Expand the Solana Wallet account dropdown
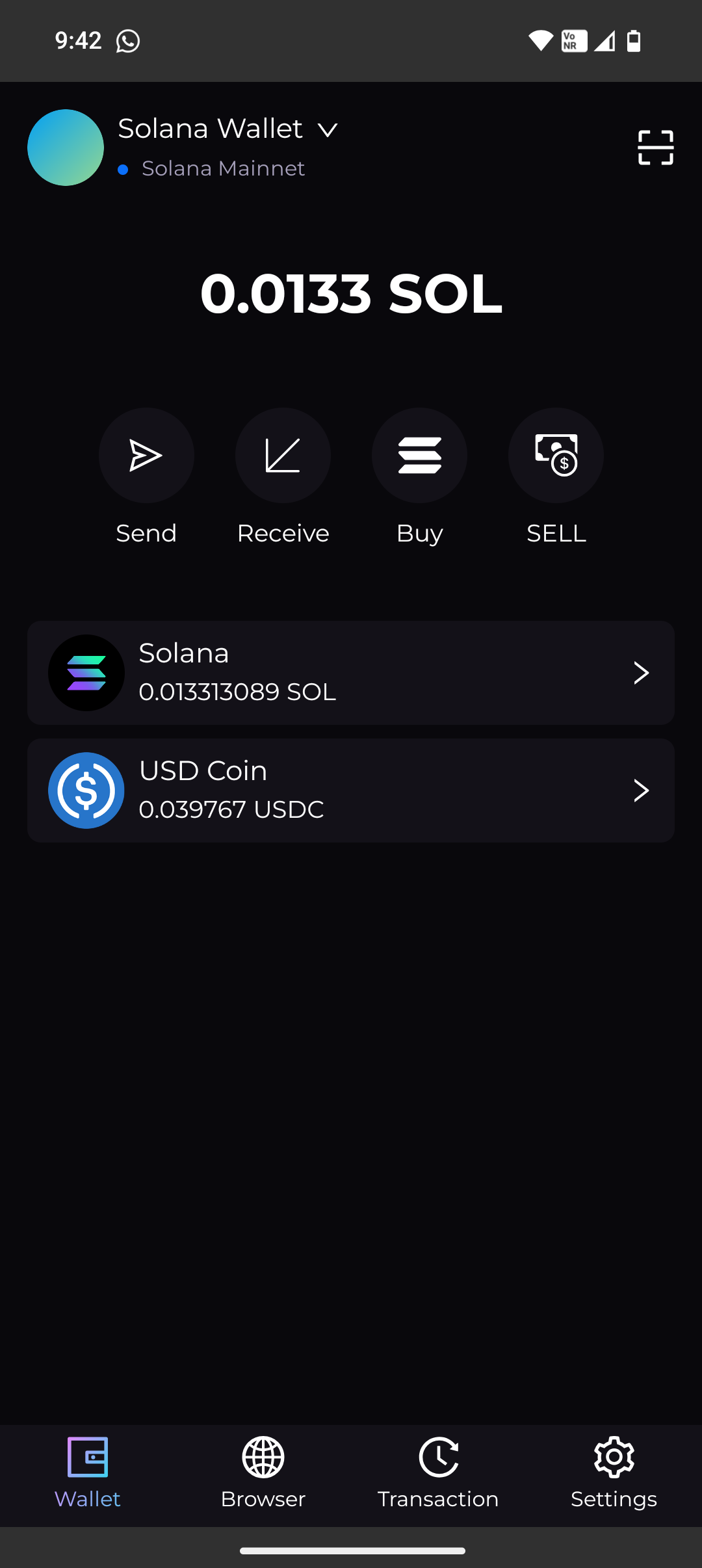The height and width of the screenshot is (1568, 702). (x=327, y=130)
